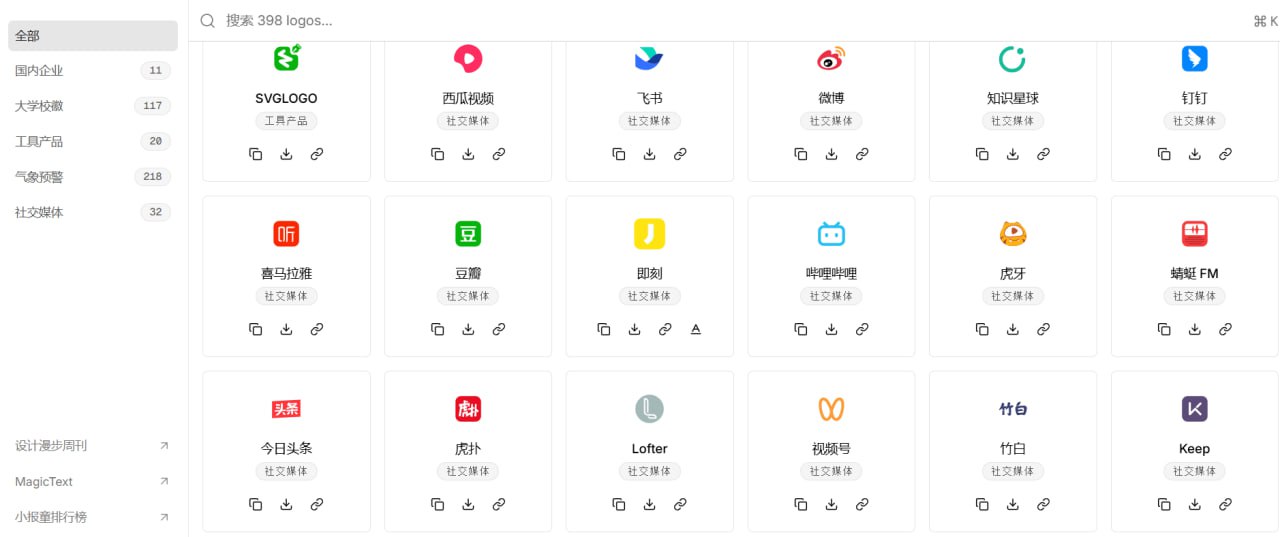
Task: Download the 哔哩哔哩 logo
Action: click(x=831, y=329)
